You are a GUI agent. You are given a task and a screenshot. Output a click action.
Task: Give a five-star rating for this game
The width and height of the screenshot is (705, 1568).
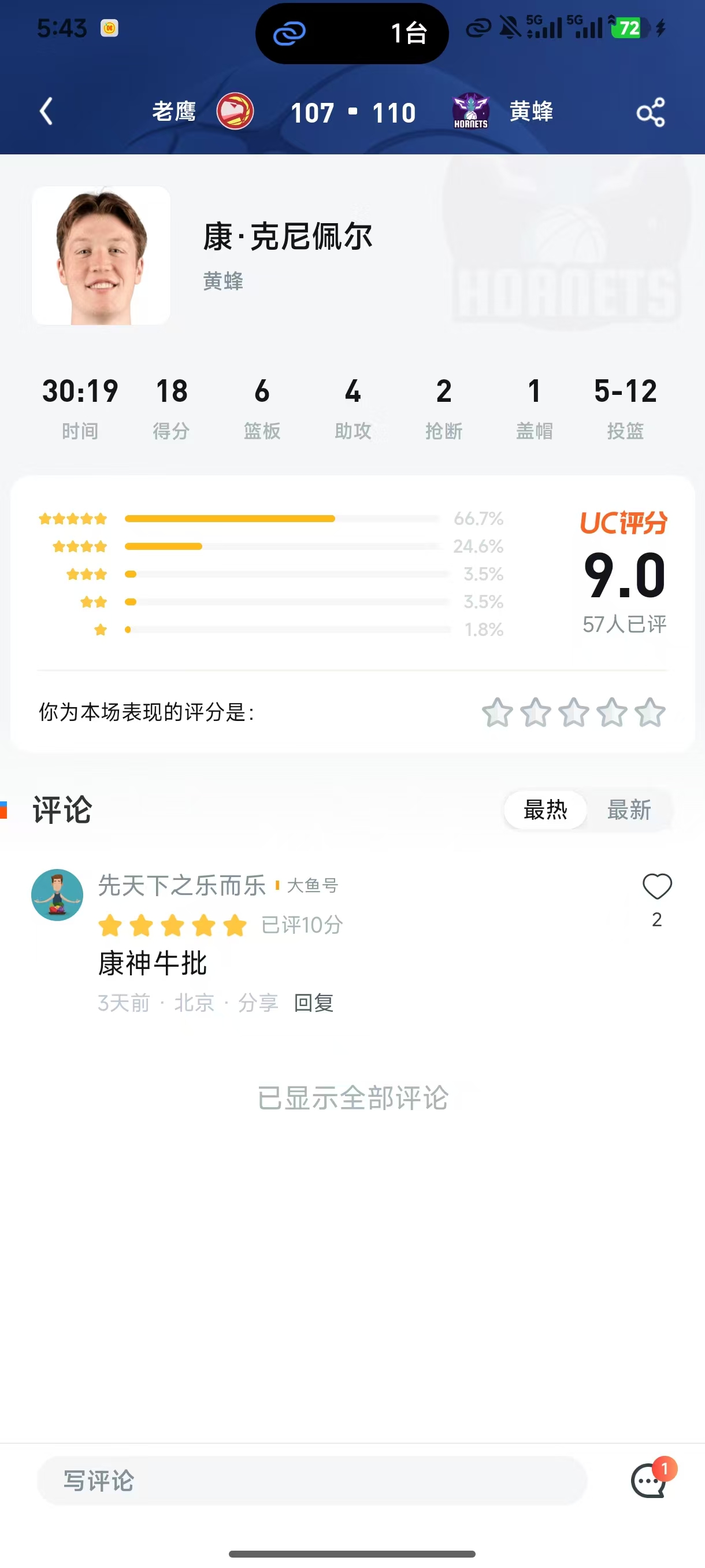[x=651, y=713]
